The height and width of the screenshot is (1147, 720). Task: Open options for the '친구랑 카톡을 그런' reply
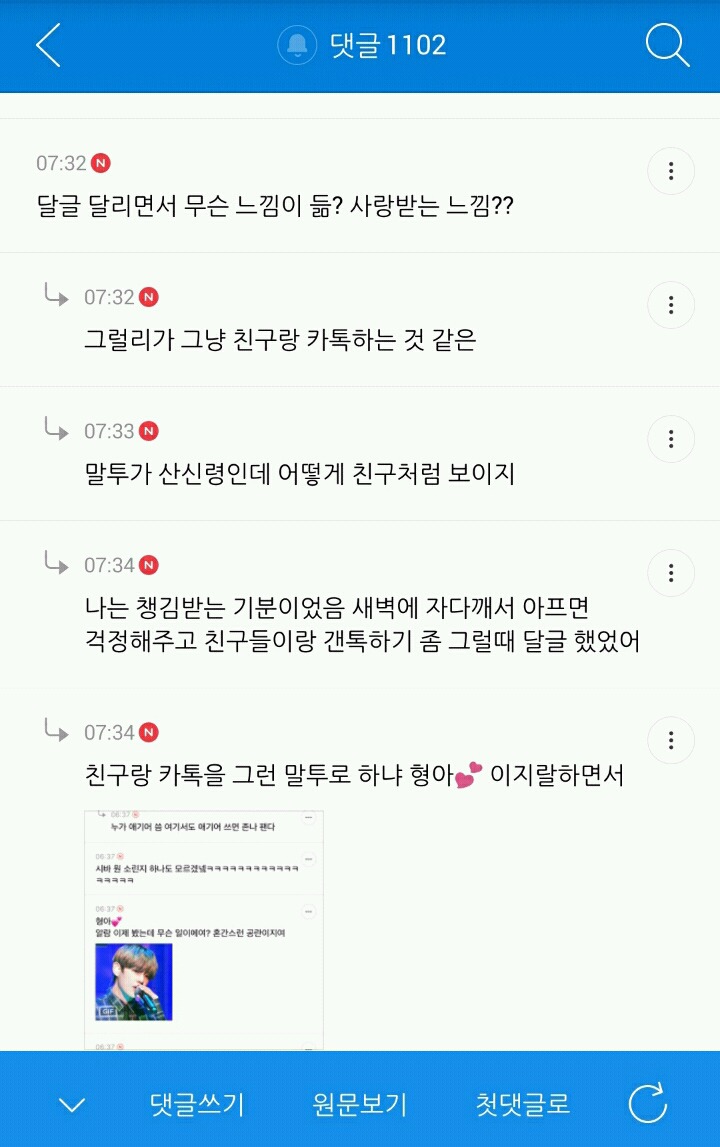(x=671, y=741)
